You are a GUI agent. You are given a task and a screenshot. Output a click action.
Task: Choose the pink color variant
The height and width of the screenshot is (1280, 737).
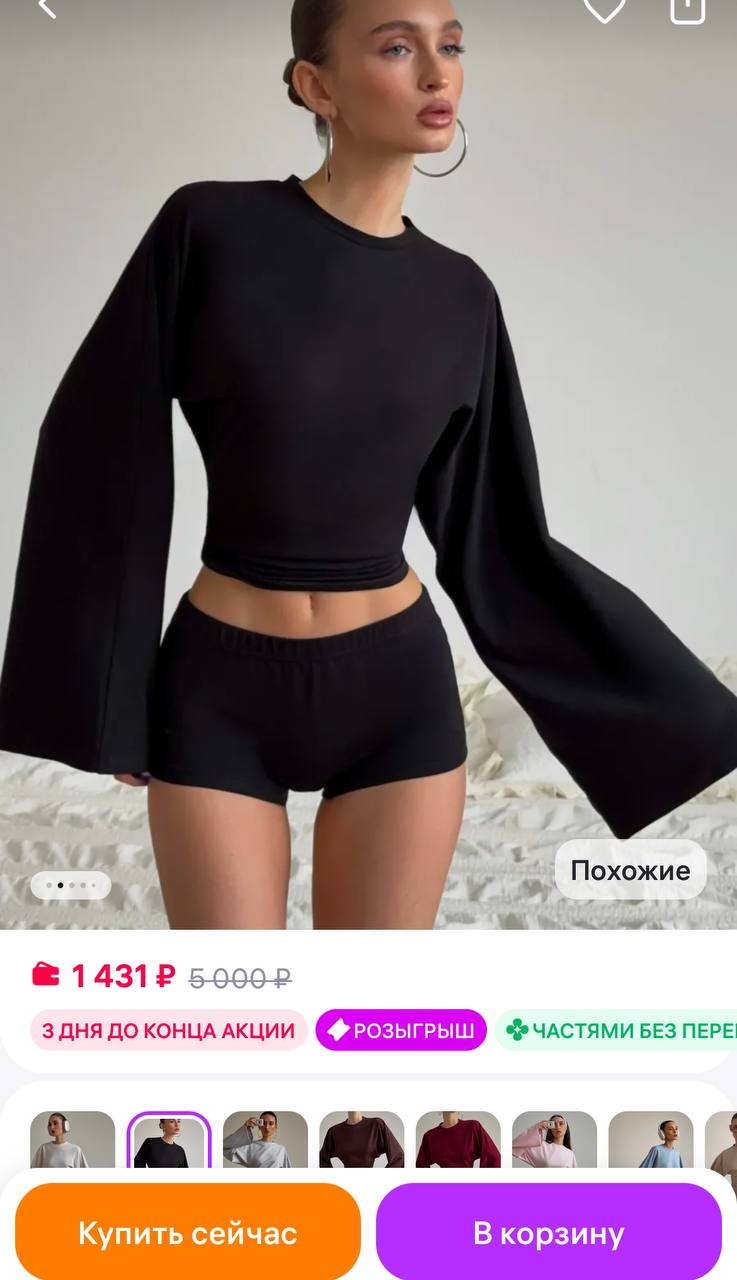[554, 1142]
